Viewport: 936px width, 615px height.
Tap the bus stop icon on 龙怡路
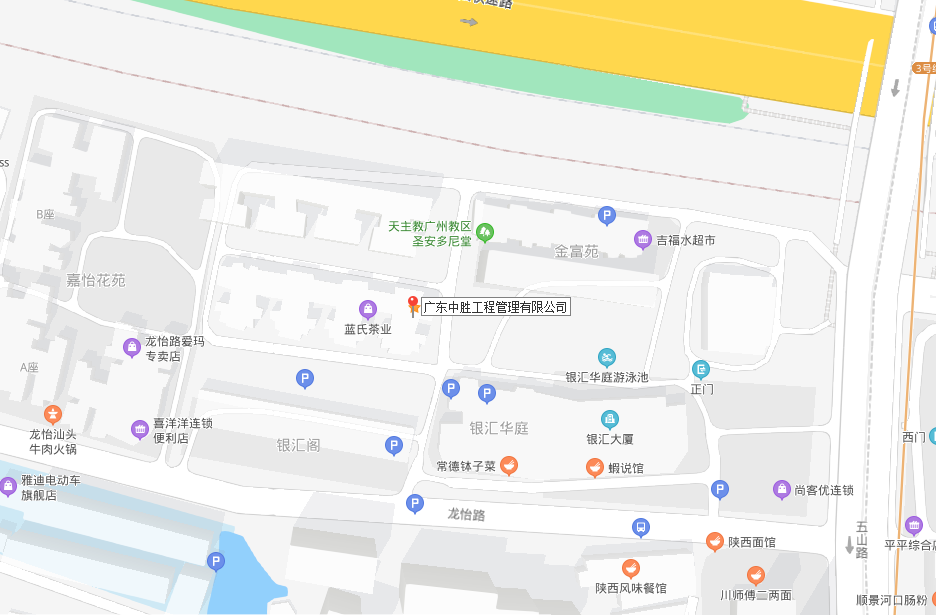[641, 527]
